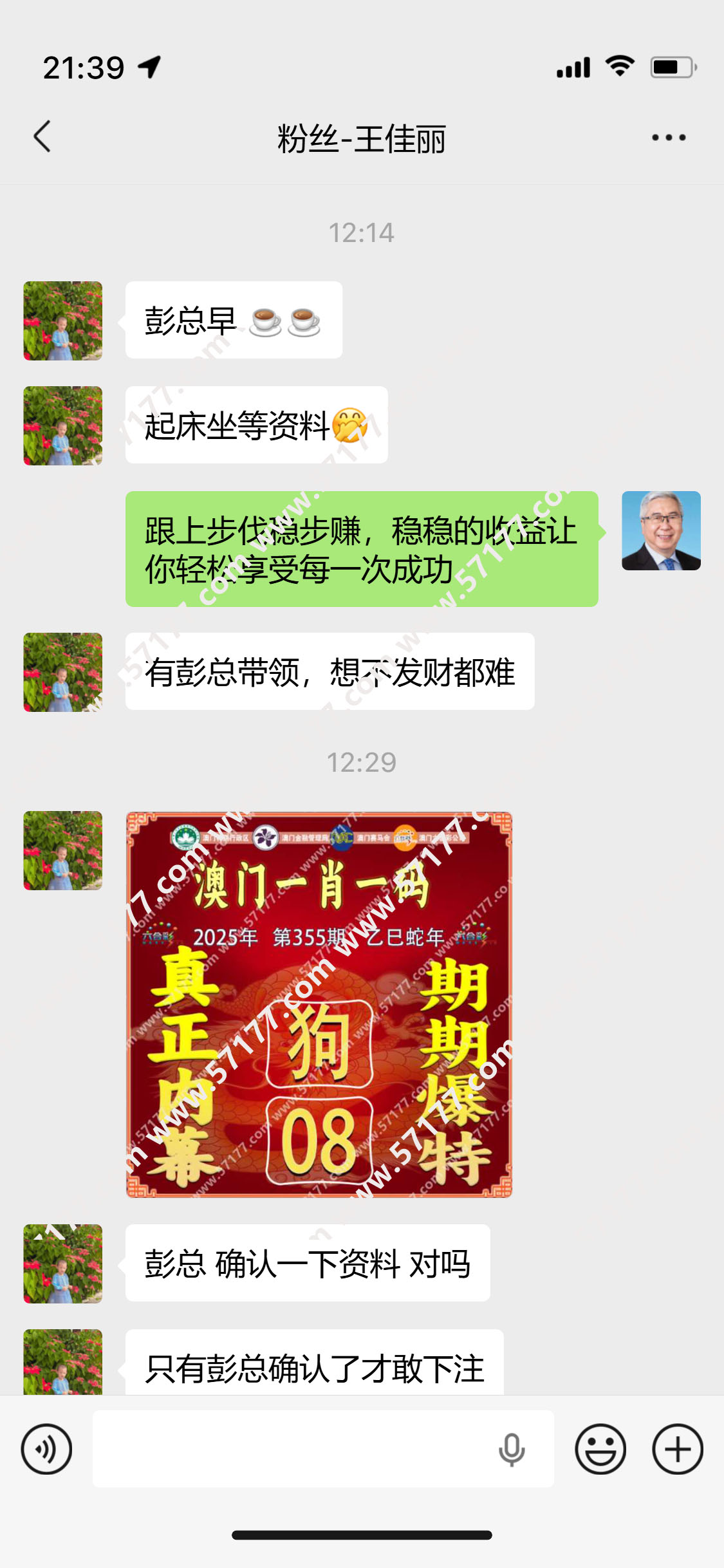Open the three-dot chat options menu
Image resolution: width=724 pixels, height=1568 pixels.
pyautogui.click(x=669, y=138)
